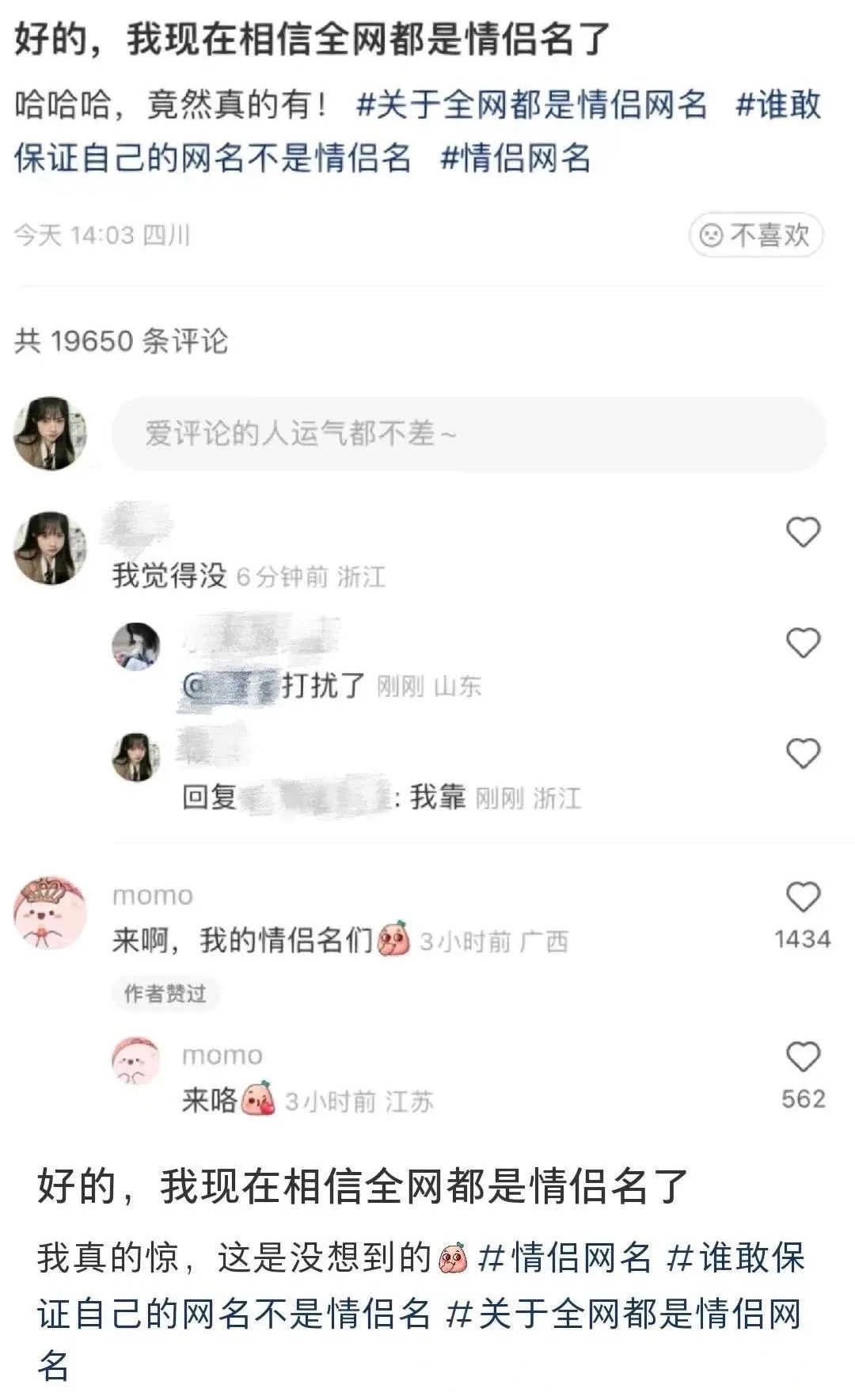
Task: Tap the 不喜欢 dislike button
Action: [756, 235]
